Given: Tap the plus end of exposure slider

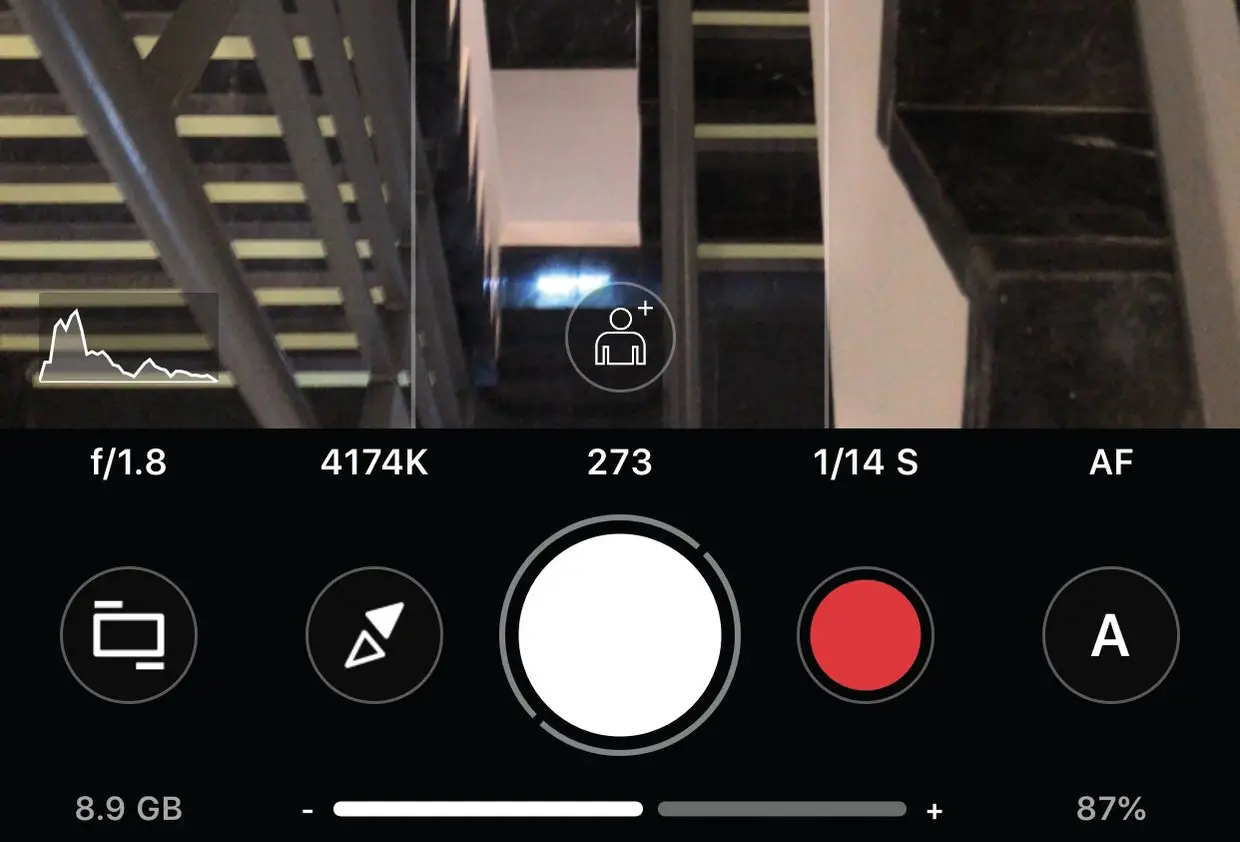Looking at the screenshot, I should (934, 811).
